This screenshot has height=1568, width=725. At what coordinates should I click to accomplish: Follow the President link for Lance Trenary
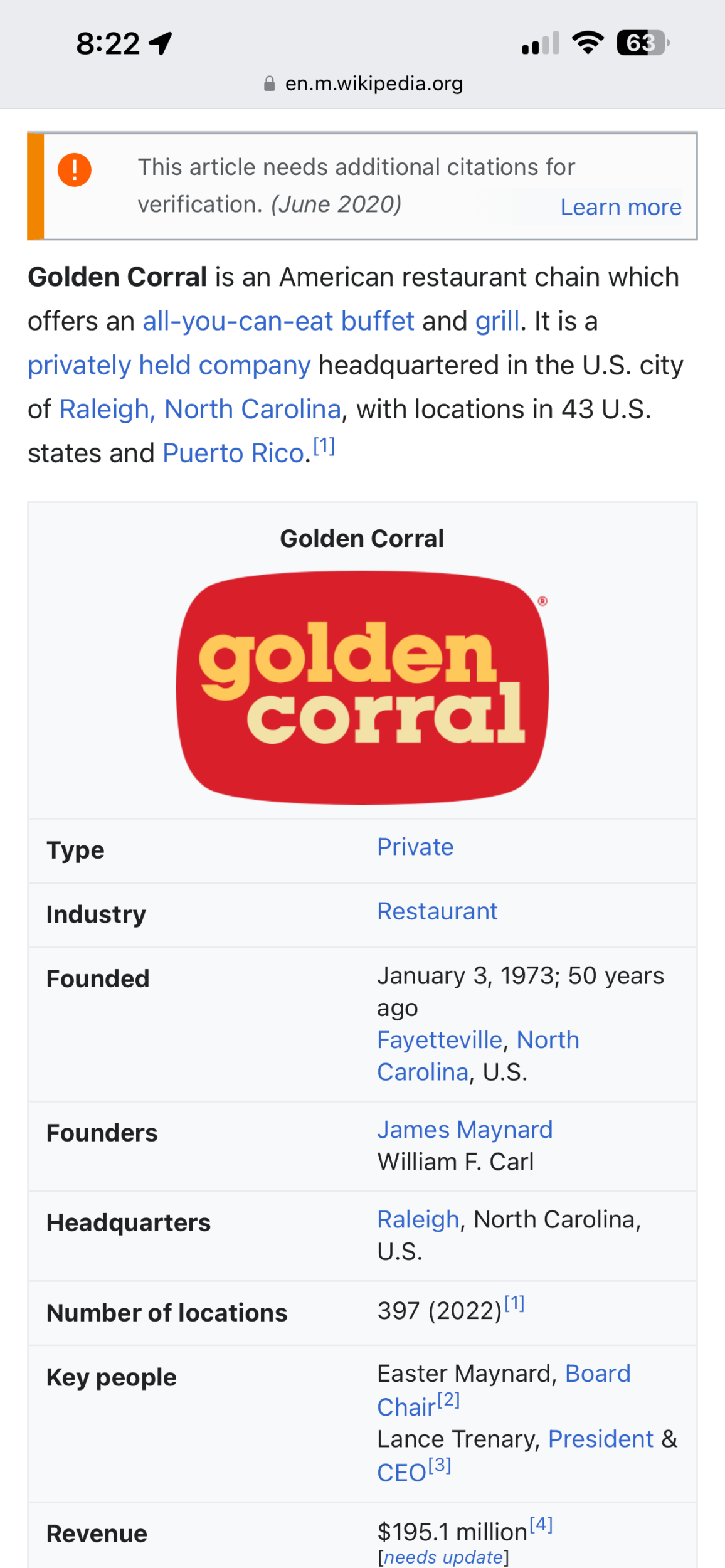click(x=600, y=1439)
